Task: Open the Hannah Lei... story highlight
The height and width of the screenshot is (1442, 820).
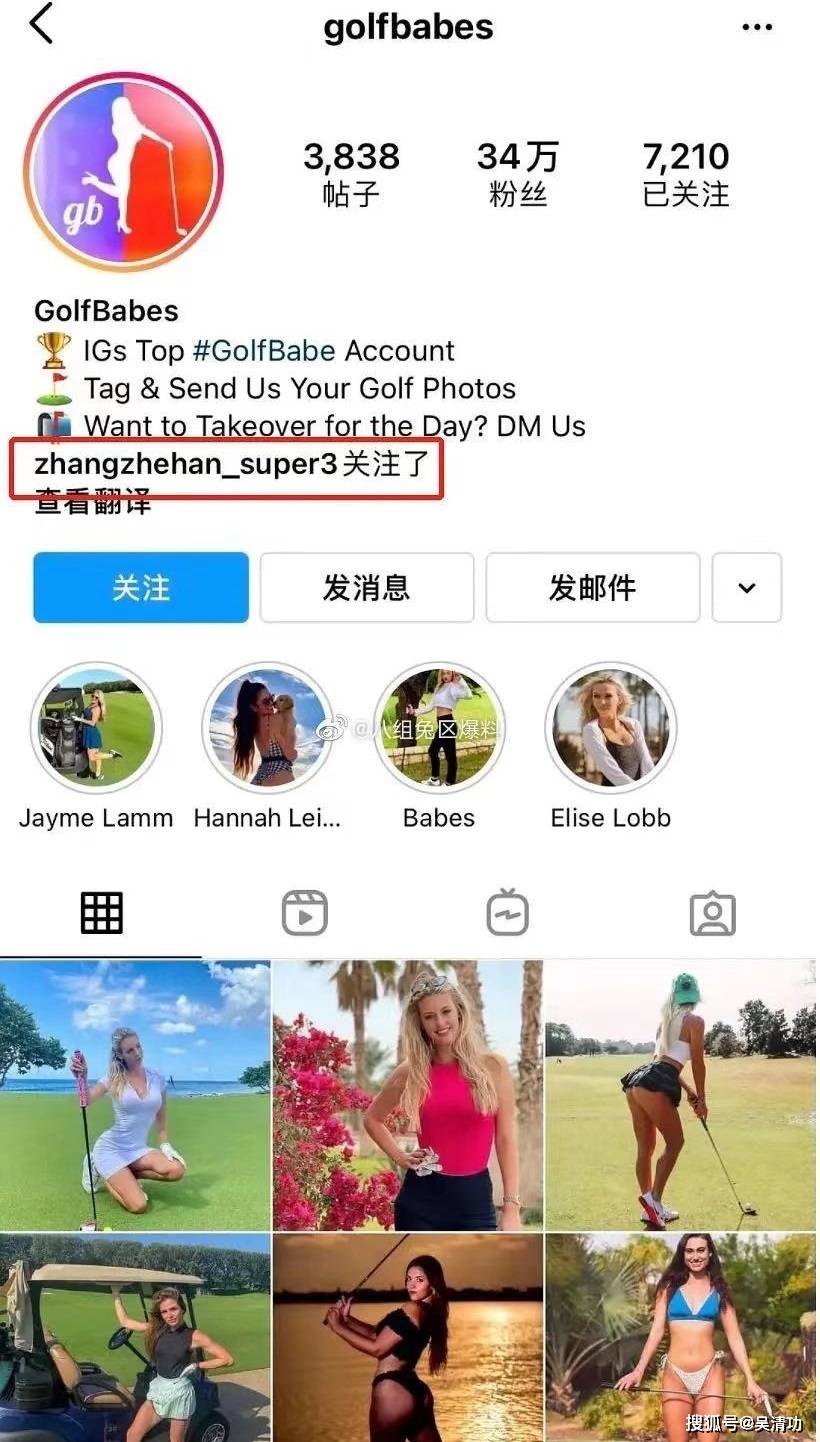Action: (x=267, y=728)
